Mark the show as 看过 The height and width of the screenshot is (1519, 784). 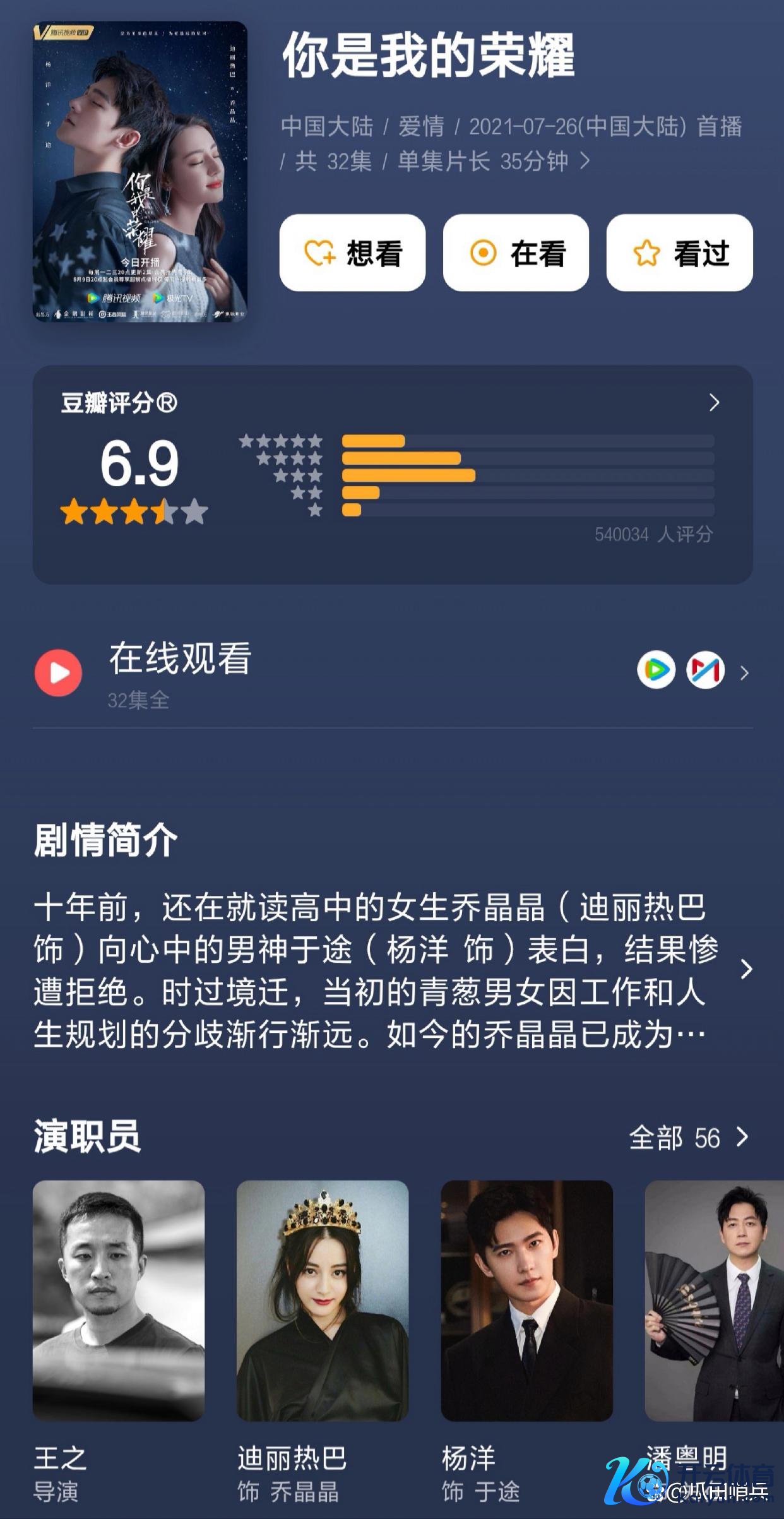point(679,253)
